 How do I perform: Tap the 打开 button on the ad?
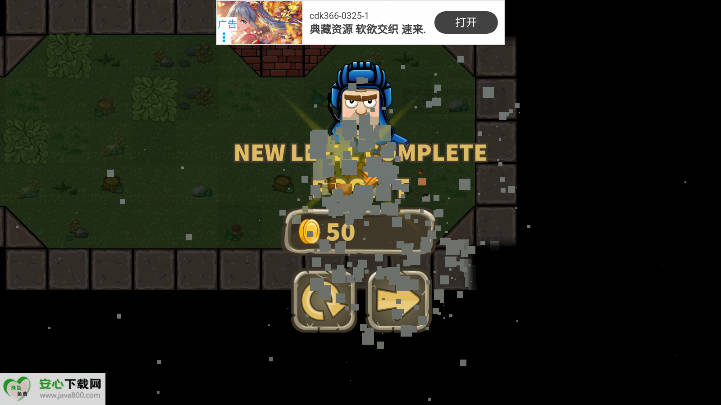coord(465,22)
